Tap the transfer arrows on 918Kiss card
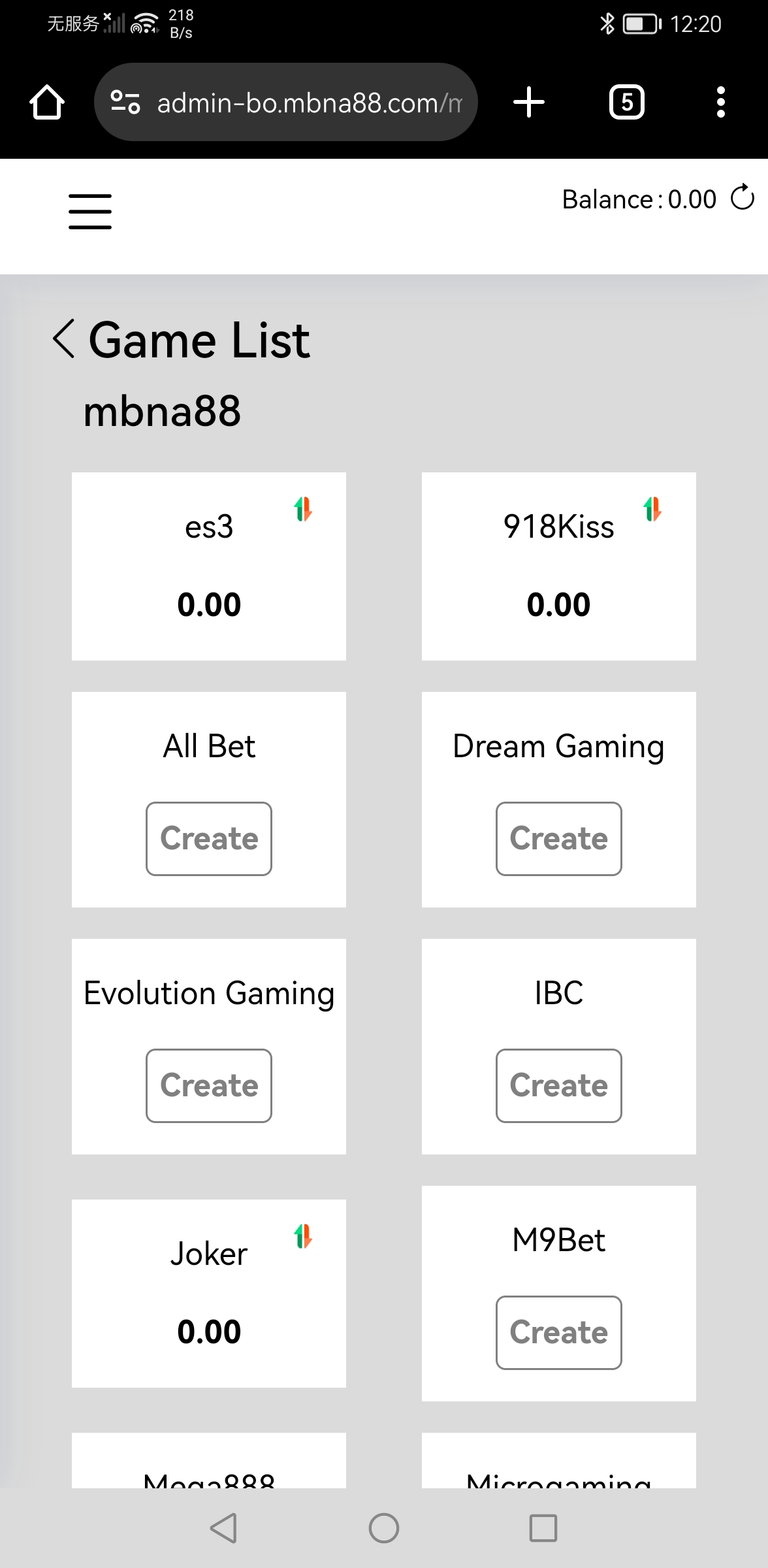The height and width of the screenshot is (1568, 768). [652, 509]
